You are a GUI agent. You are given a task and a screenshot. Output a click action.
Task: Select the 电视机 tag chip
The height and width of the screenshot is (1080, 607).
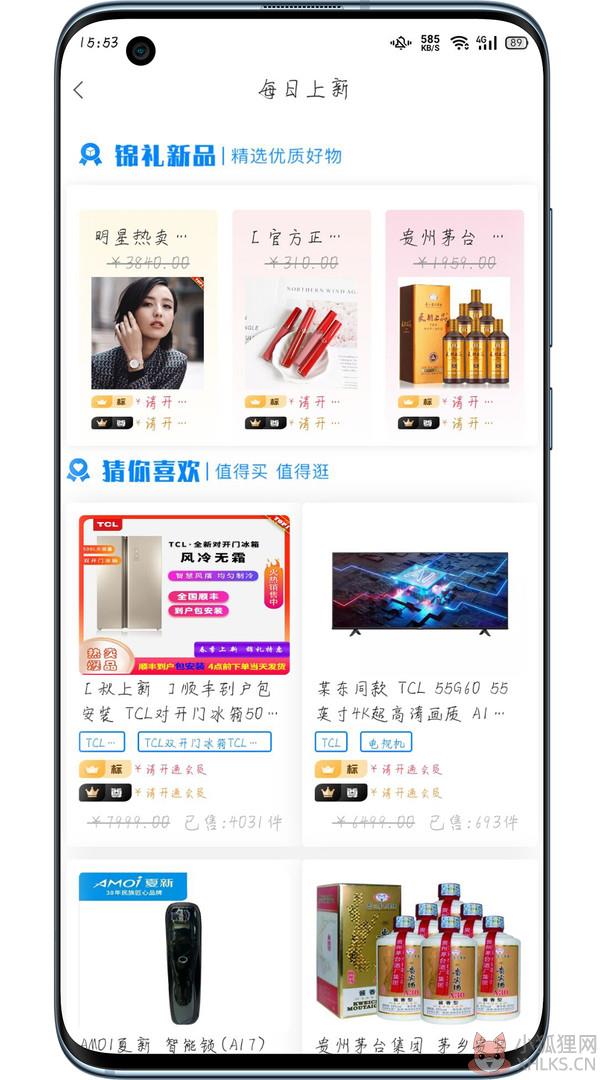[386, 742]
